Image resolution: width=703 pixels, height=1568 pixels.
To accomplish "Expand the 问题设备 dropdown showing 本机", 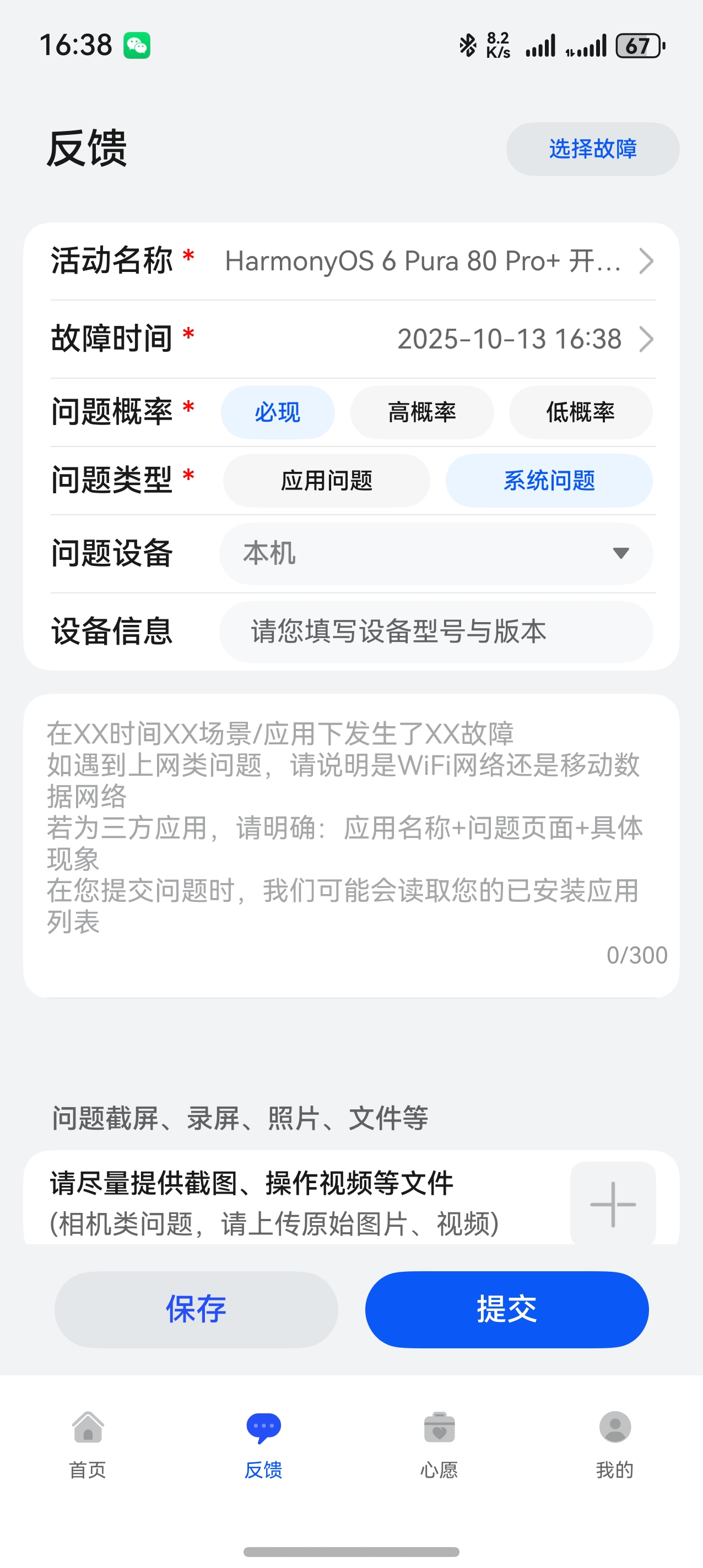I will click(436, 553).
